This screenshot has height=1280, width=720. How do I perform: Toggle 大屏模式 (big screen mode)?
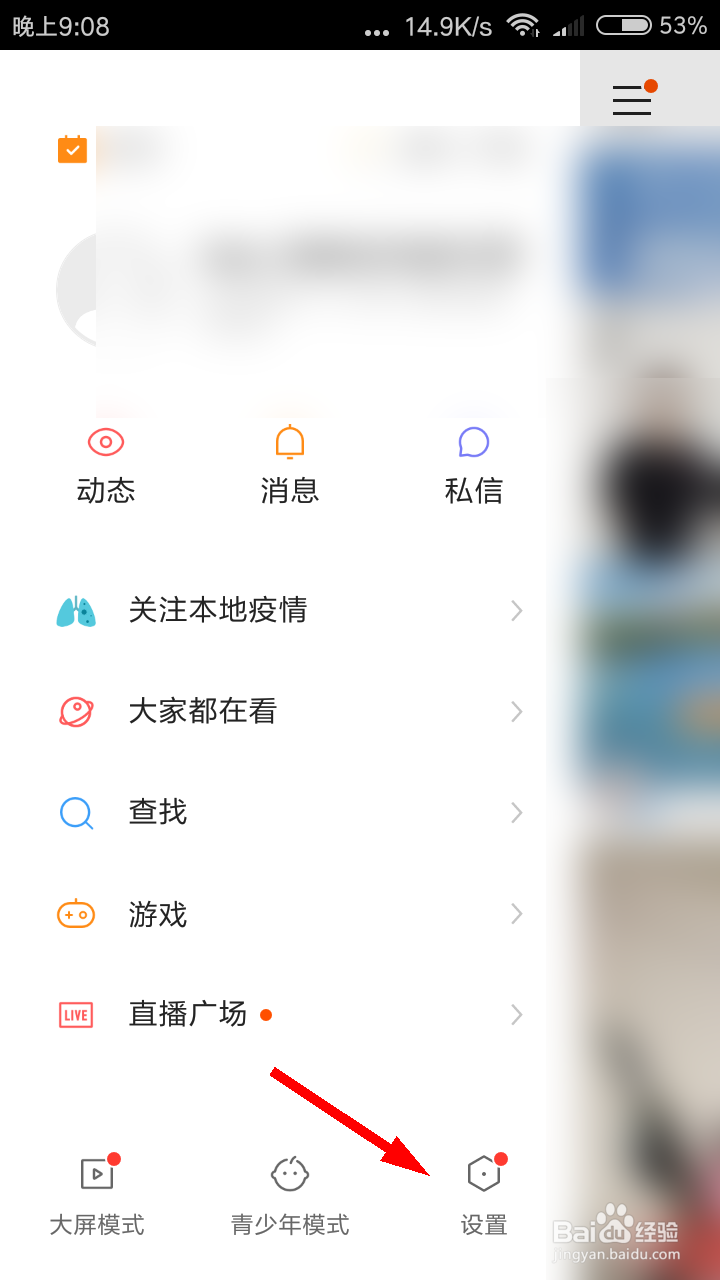(96, 1190)
